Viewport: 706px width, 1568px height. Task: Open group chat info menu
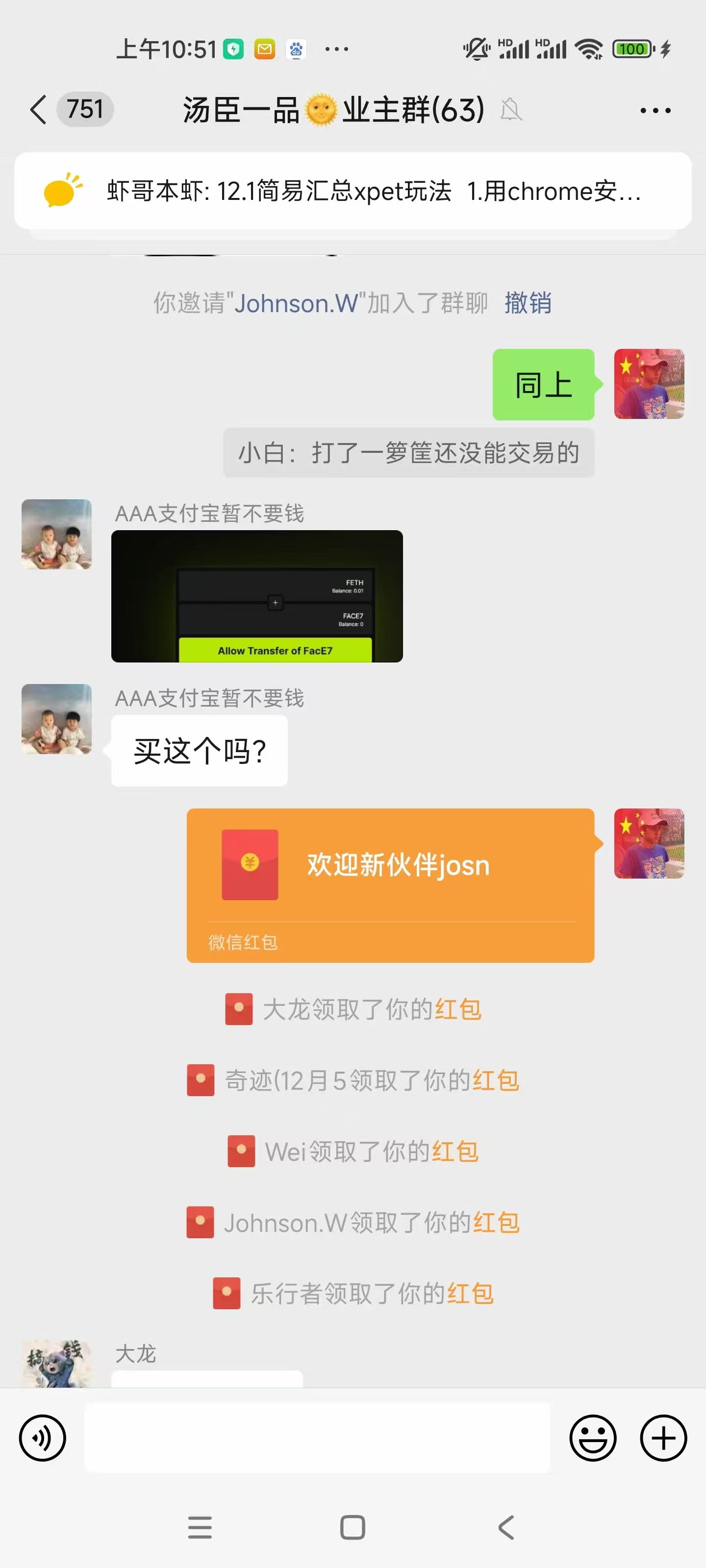click(655, 110)
